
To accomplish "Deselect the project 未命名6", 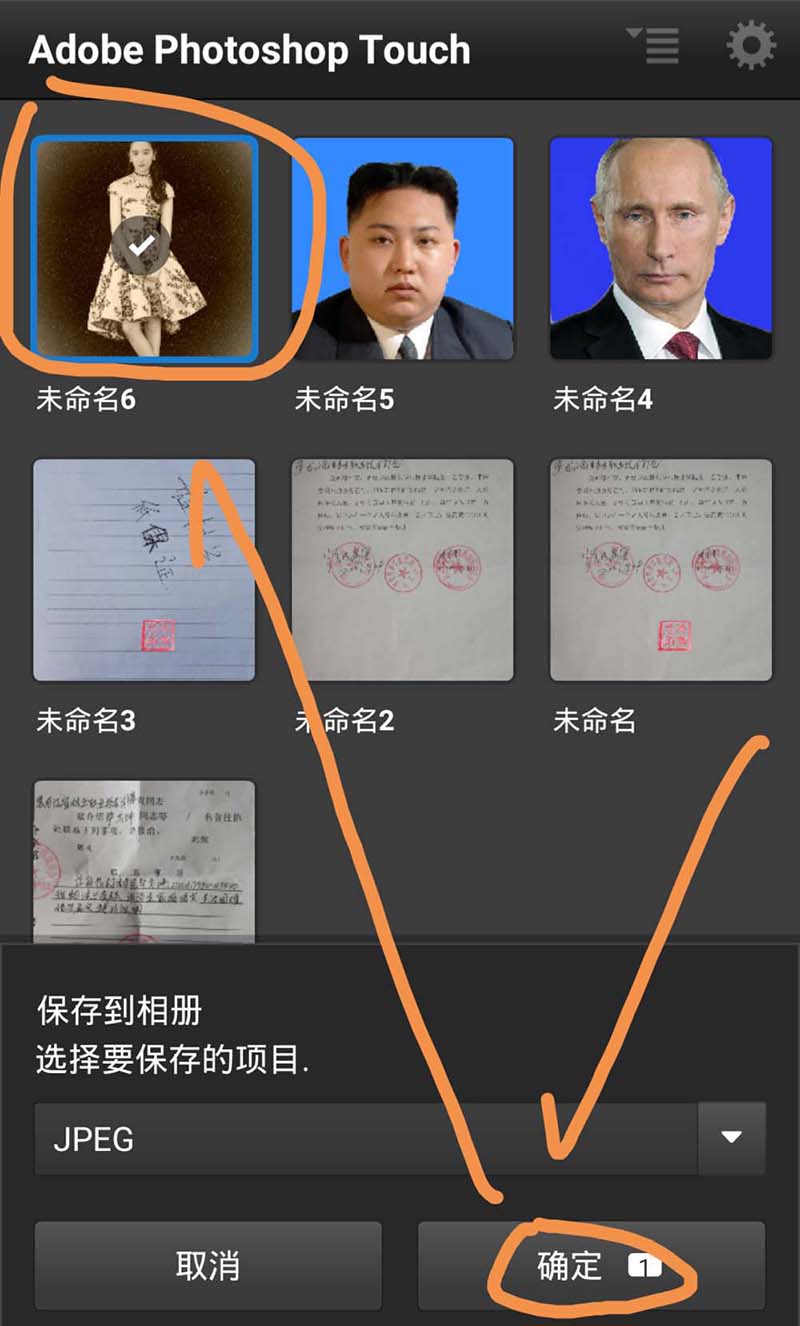I will tap(145, 248).
